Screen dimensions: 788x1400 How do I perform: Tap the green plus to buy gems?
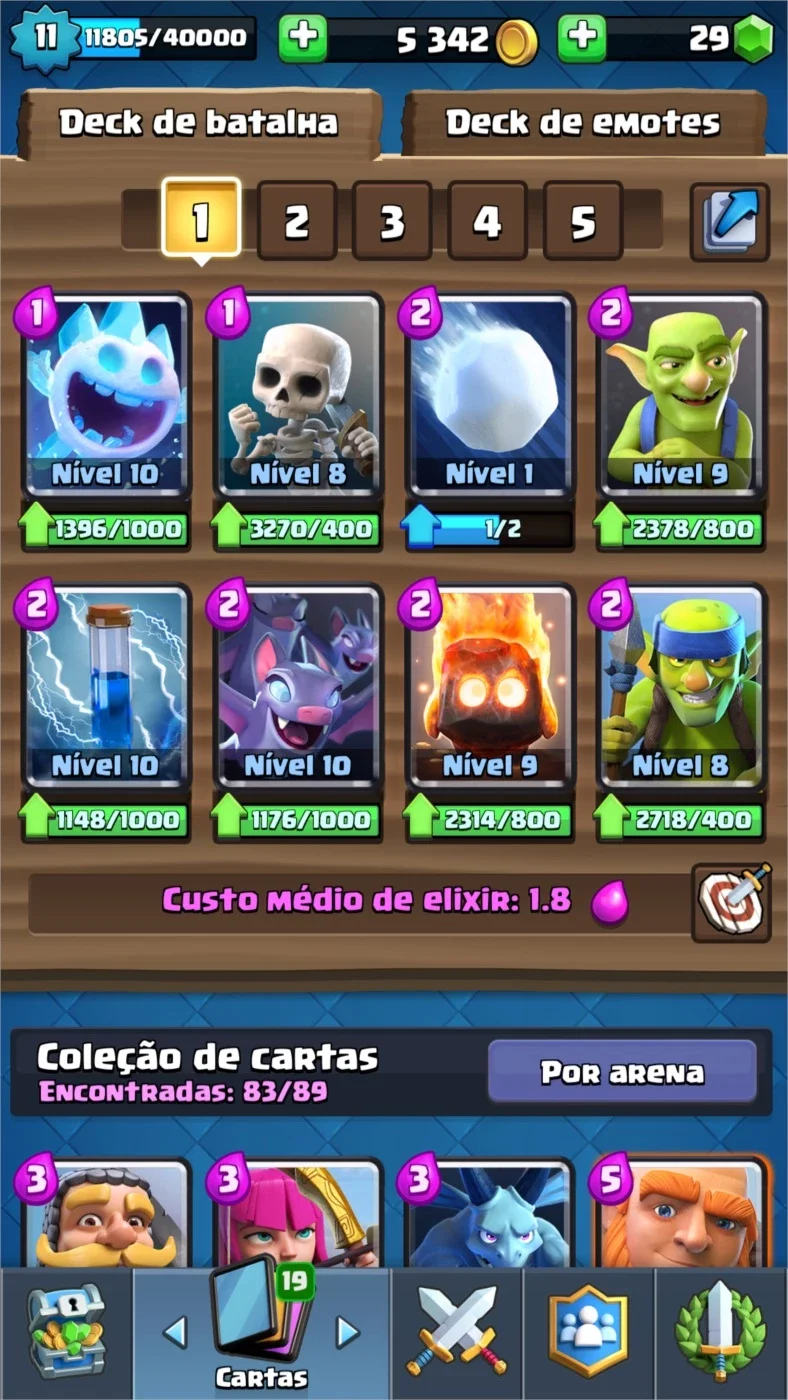pos(582,38)
